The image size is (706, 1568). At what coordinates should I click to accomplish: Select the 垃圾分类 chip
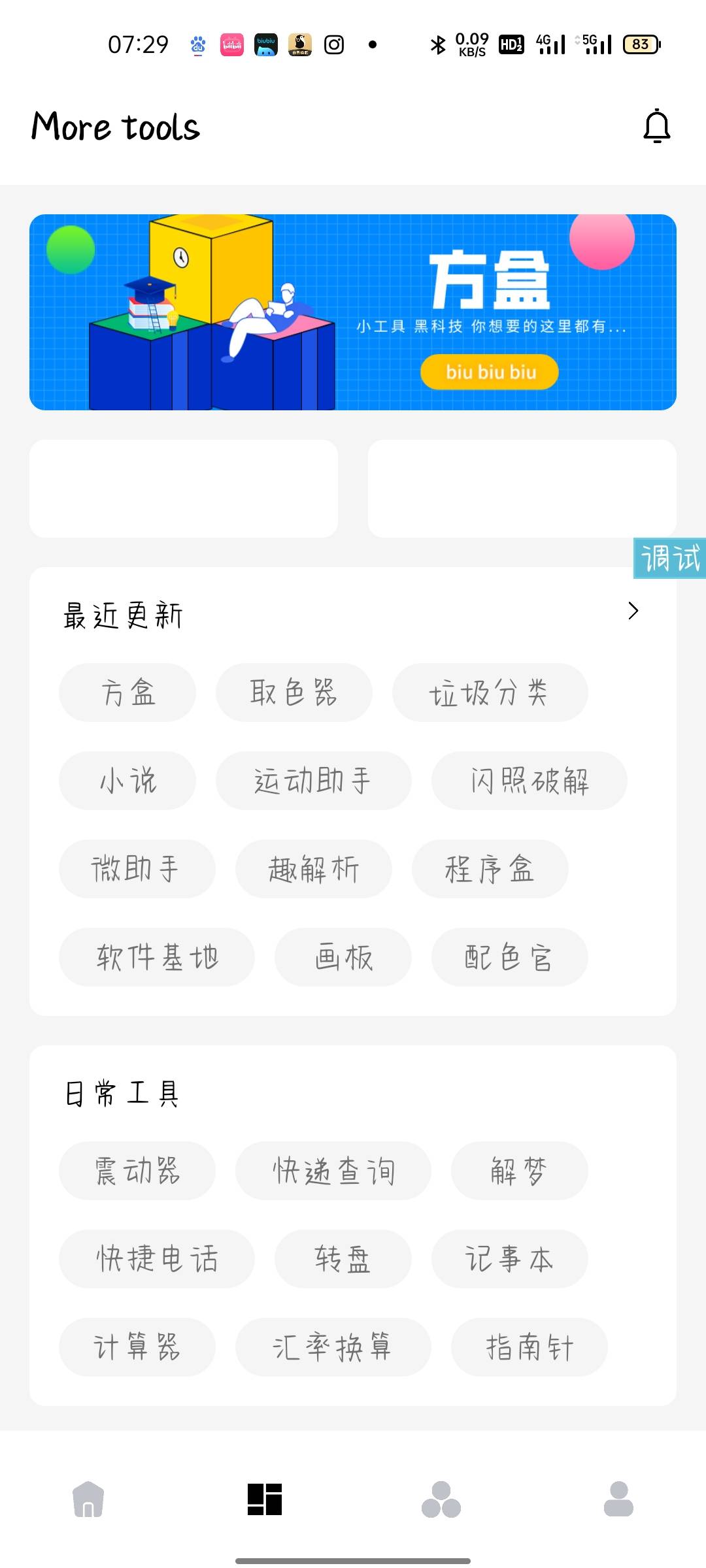[x=490, y=693]
